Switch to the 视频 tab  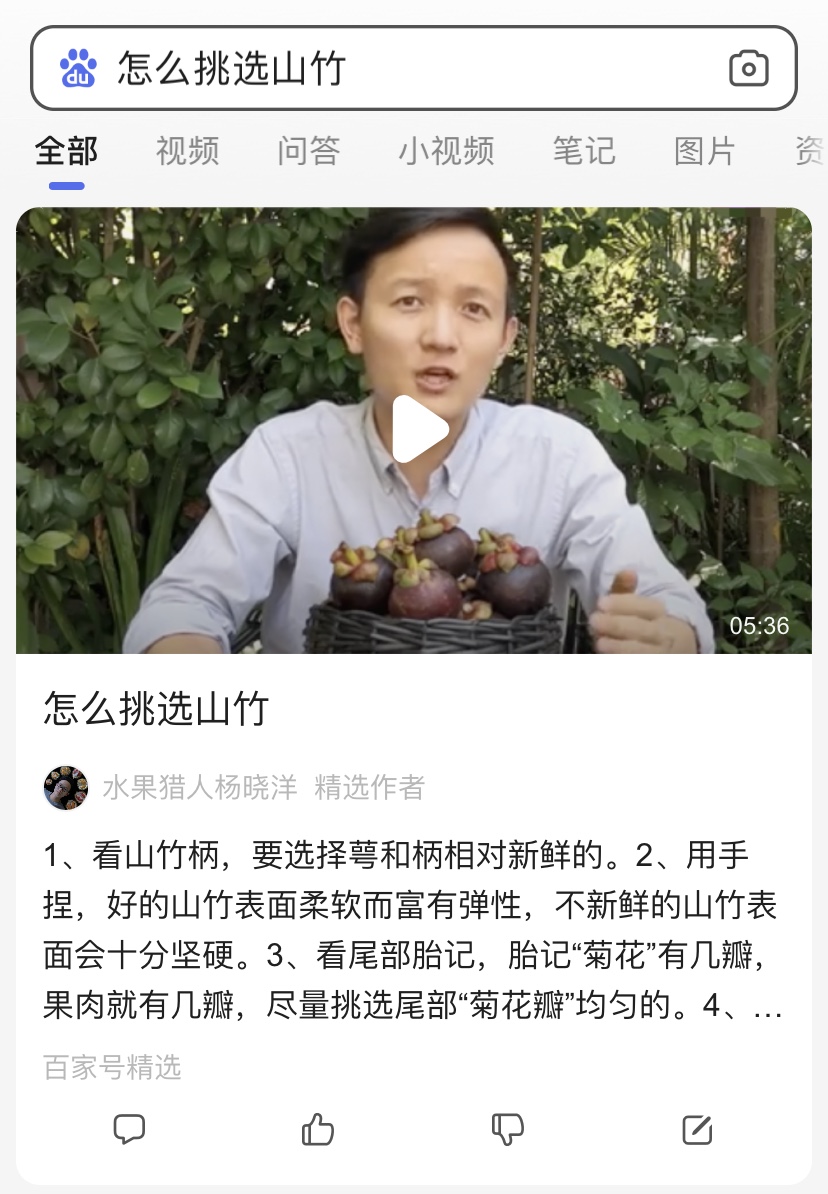tap(187, 151)
